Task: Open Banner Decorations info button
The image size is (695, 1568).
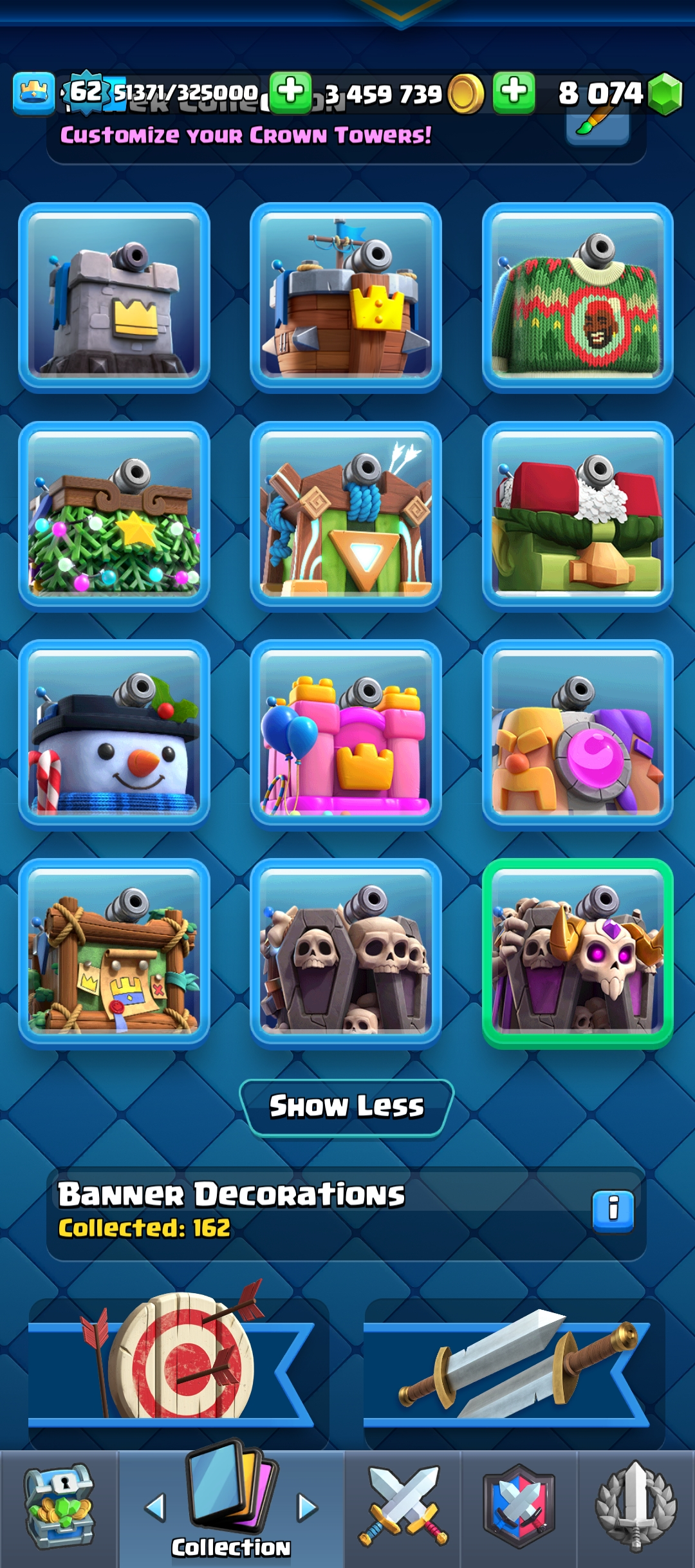Action: click(x=613, y=1211)
